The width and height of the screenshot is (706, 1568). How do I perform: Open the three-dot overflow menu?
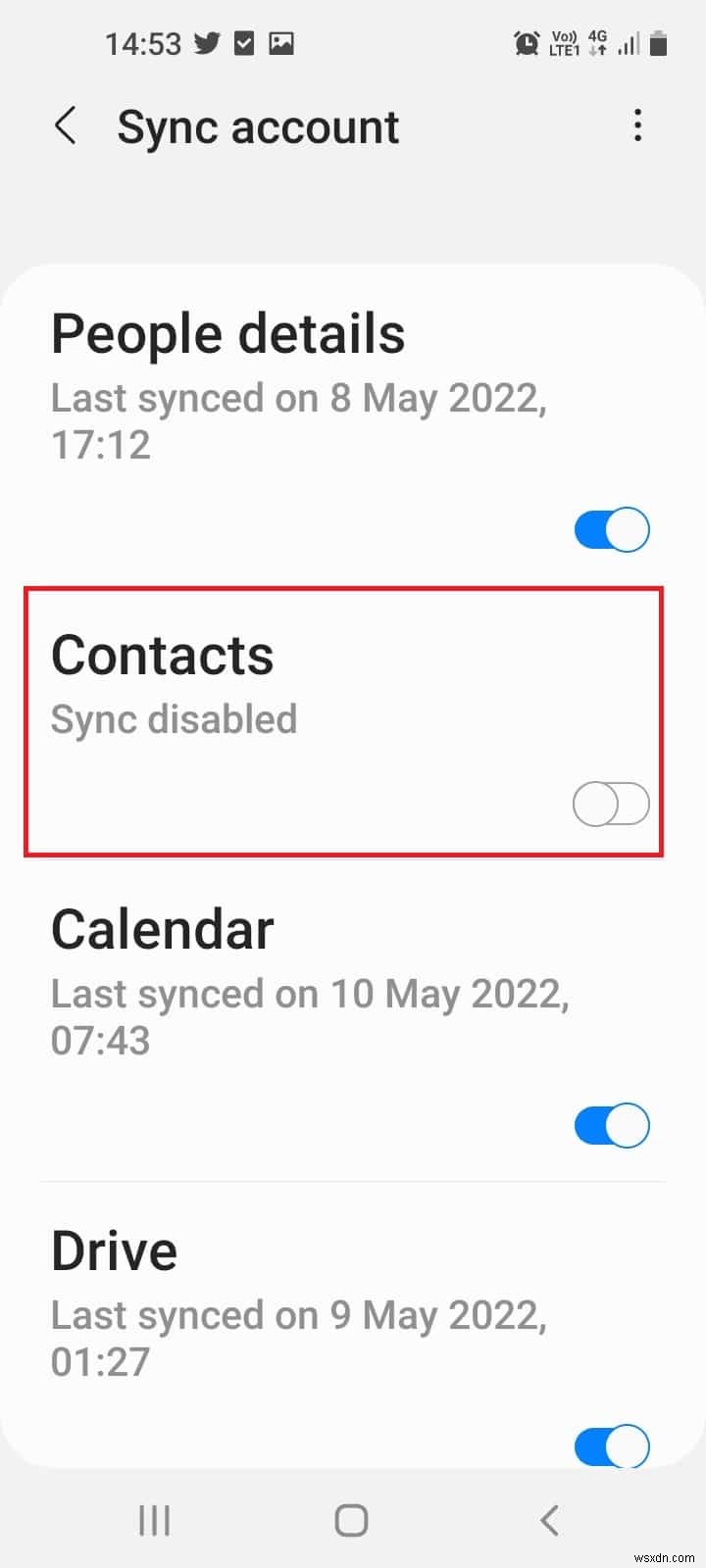pyautogui.click(x=638, y=125)
